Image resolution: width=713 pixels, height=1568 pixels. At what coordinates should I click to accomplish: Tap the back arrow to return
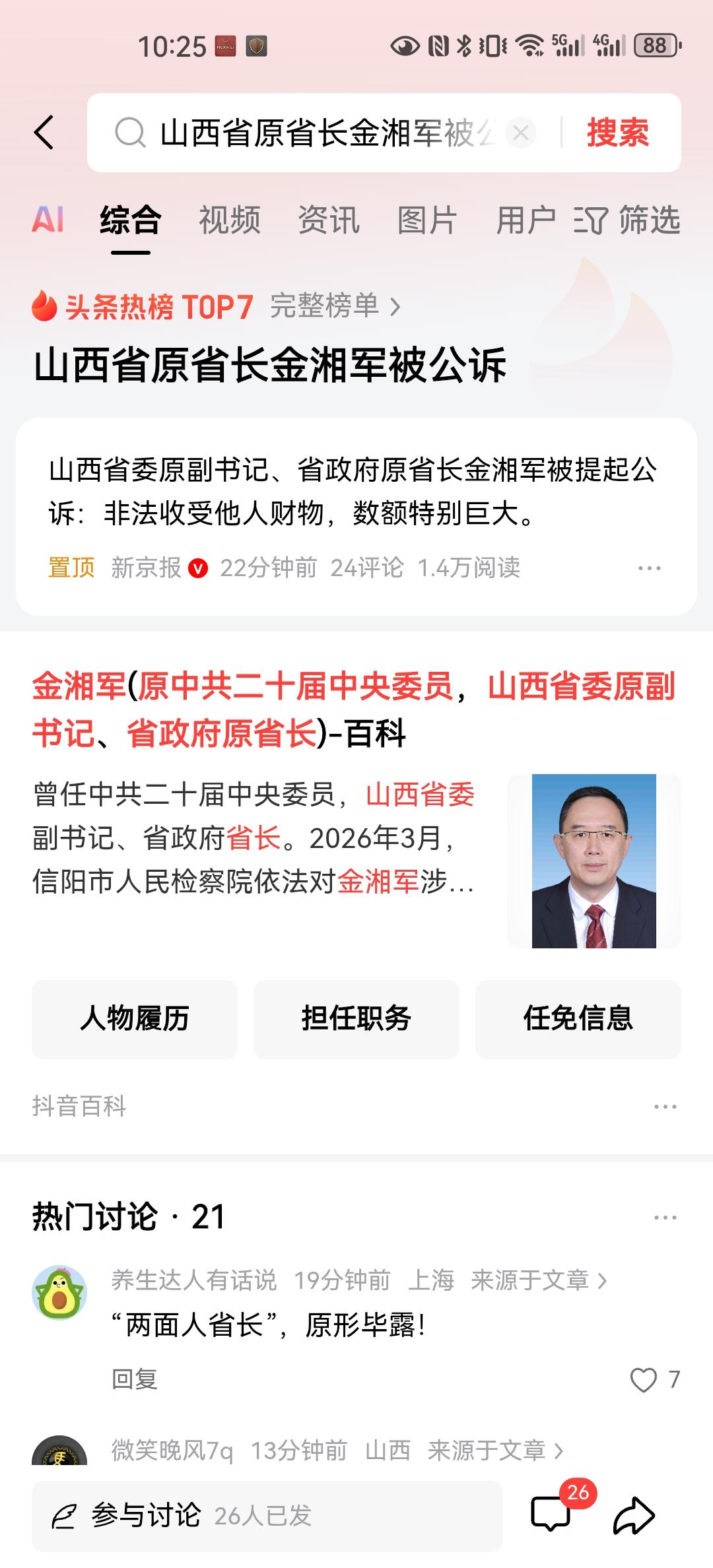coord(44,132)
